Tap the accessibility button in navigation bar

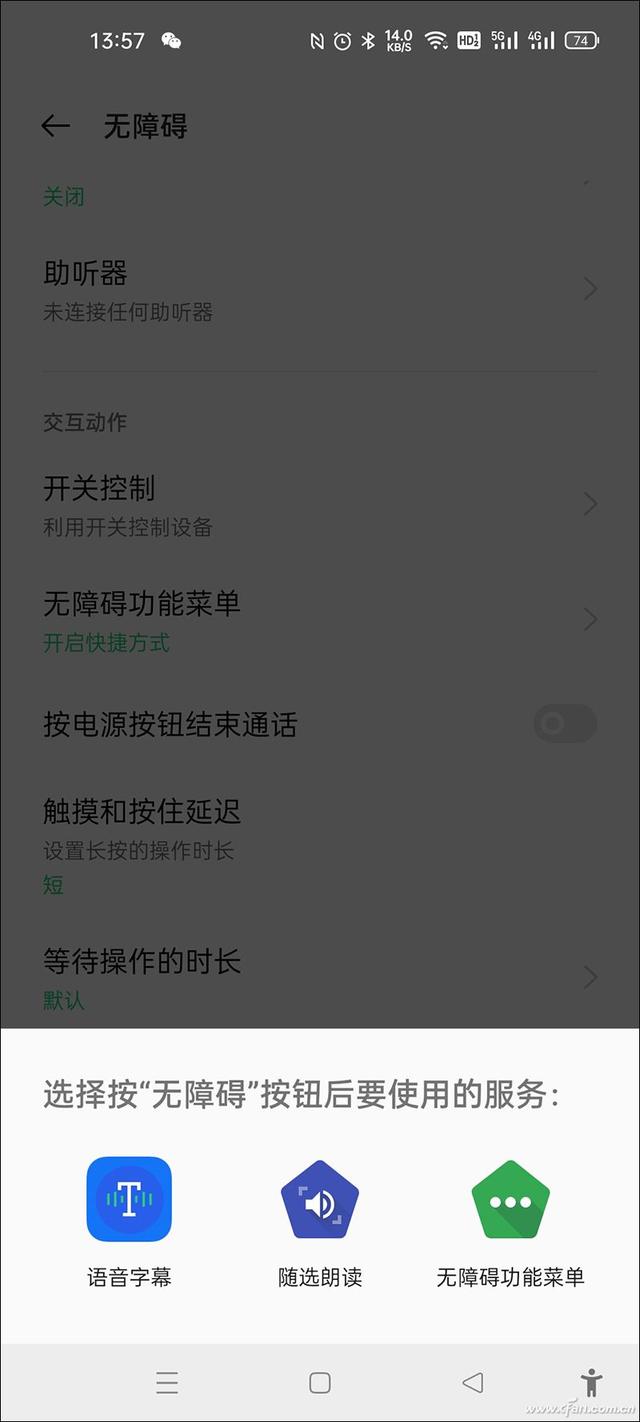[x=592, y=1382]
